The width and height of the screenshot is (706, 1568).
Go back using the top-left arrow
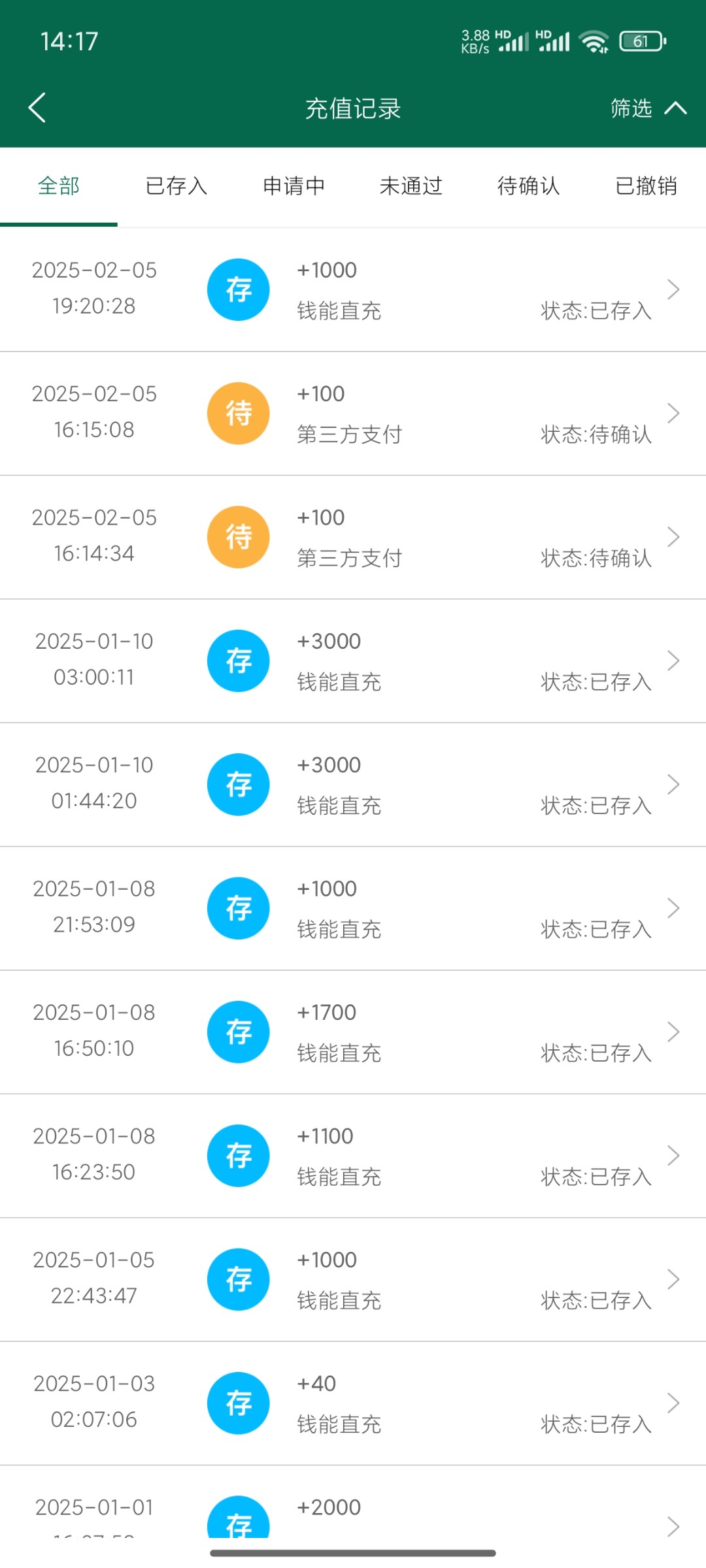[37, 108]
